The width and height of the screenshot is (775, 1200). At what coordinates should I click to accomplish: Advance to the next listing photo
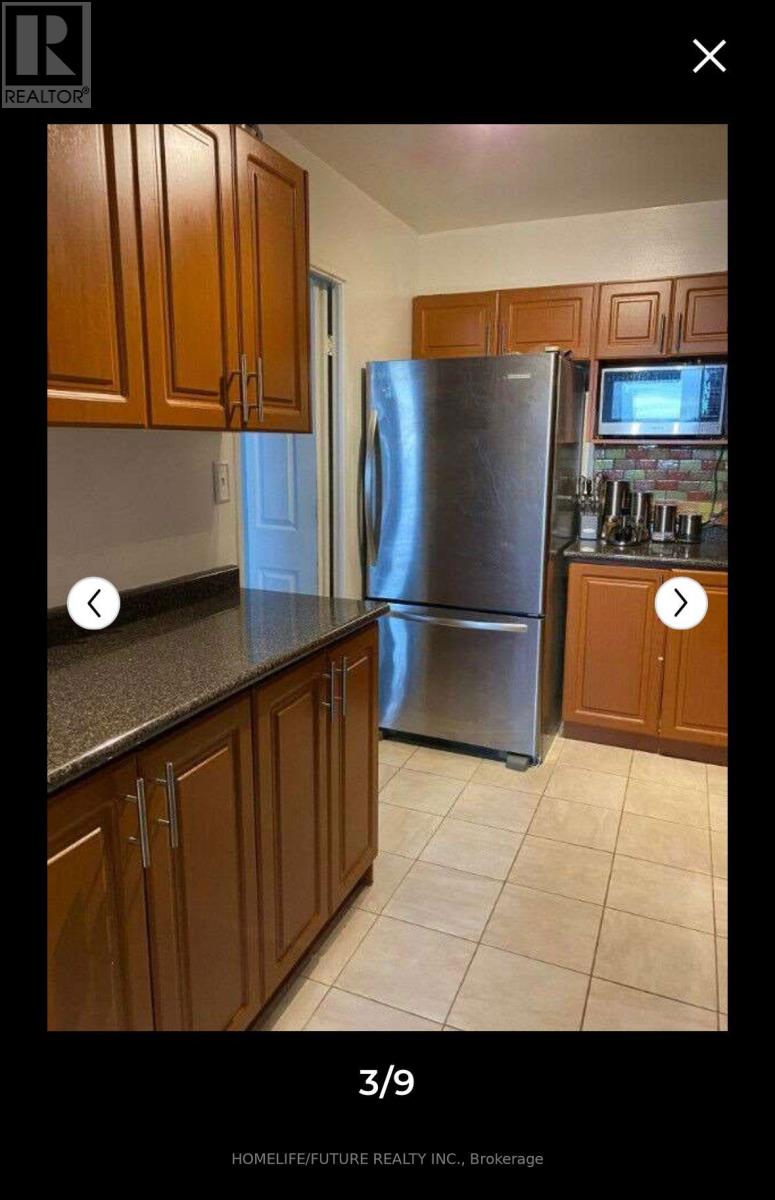[681, 603]
